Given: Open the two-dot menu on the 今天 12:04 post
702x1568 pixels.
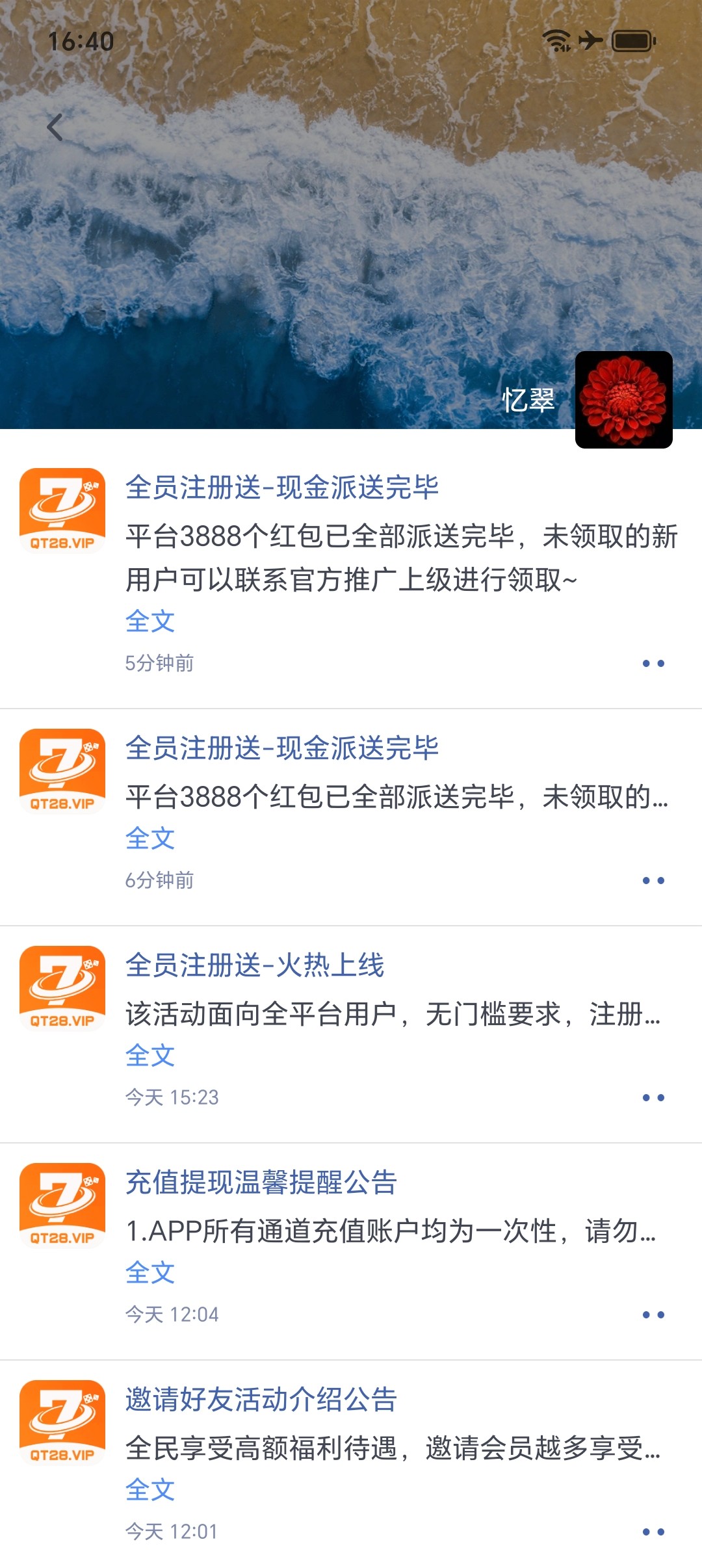Looking at the screenshot, I should 653,1314.
